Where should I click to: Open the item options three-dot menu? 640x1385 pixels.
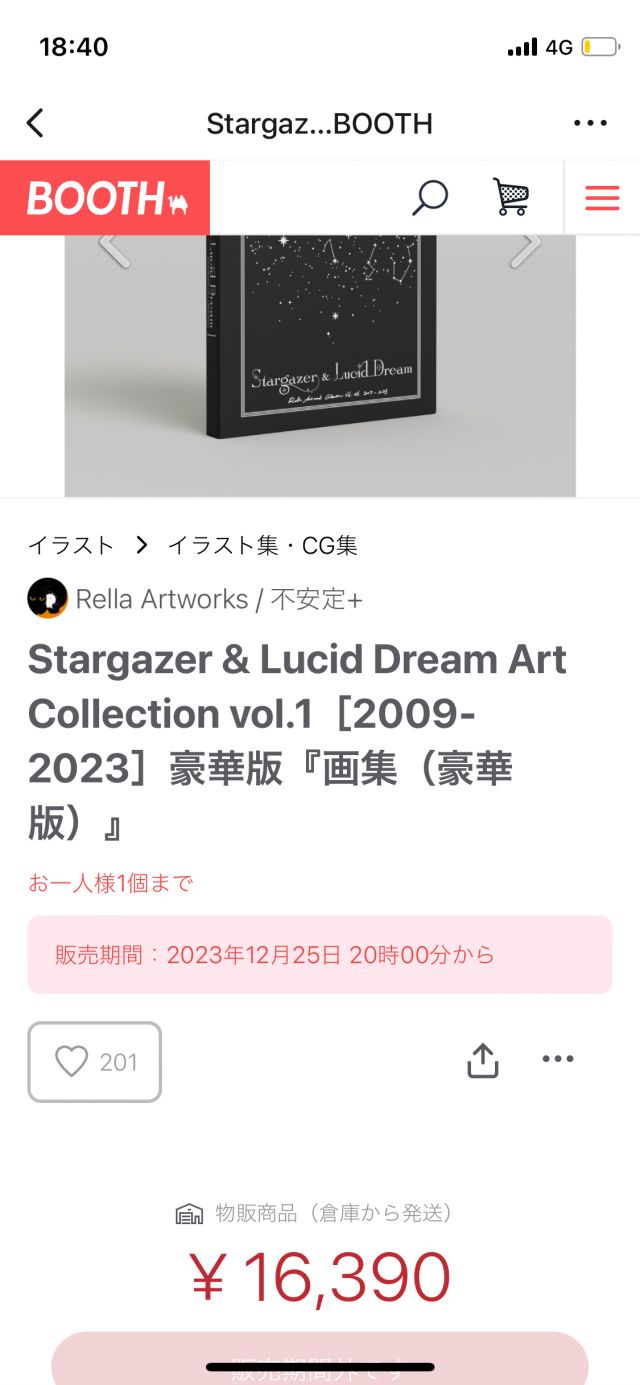tap(558, 1059)
